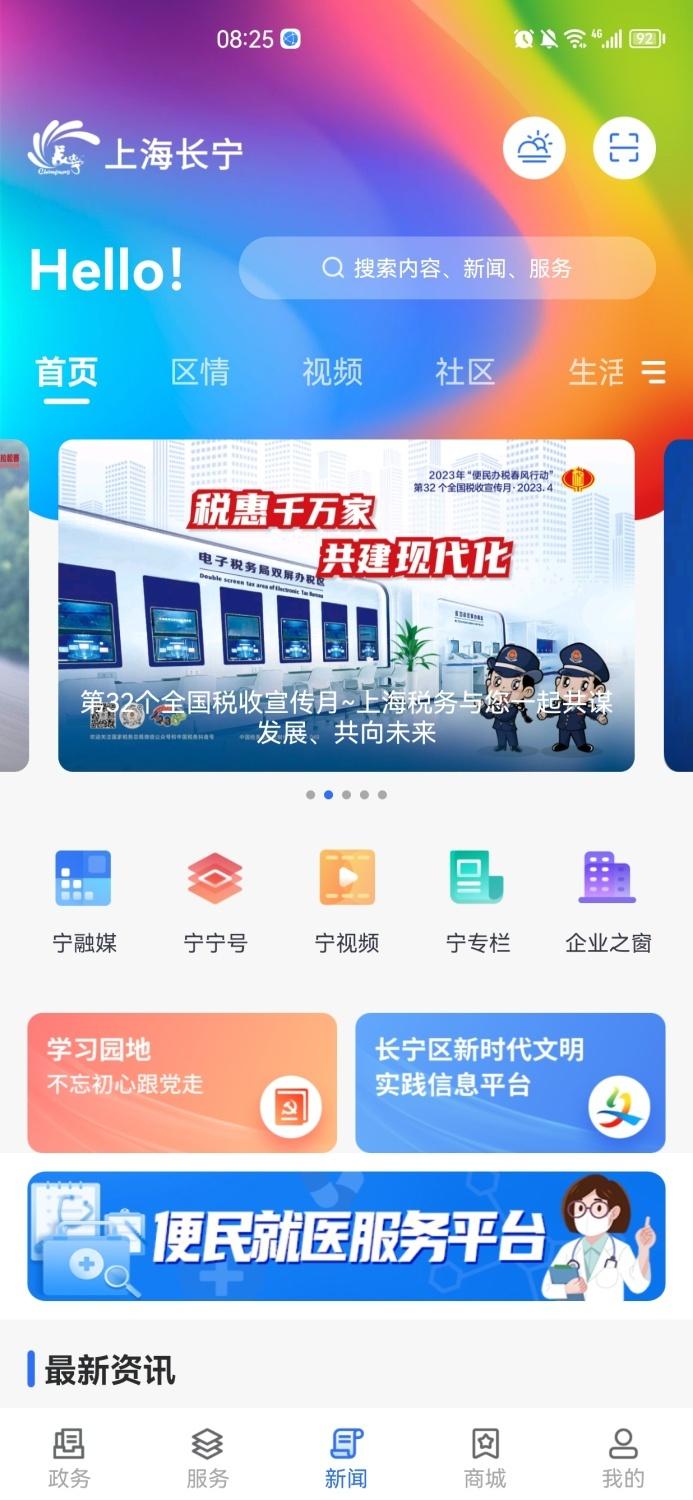Tap the search box for content and news

click(447, 268)
